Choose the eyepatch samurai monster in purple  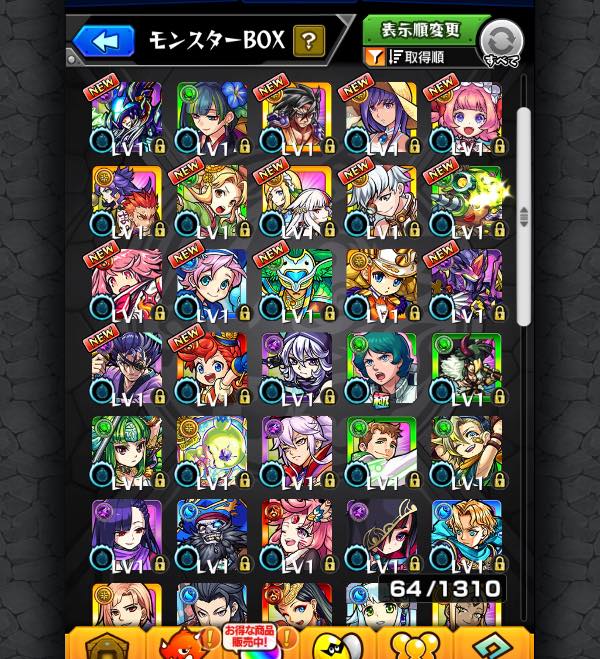click(x=127, y=368)
